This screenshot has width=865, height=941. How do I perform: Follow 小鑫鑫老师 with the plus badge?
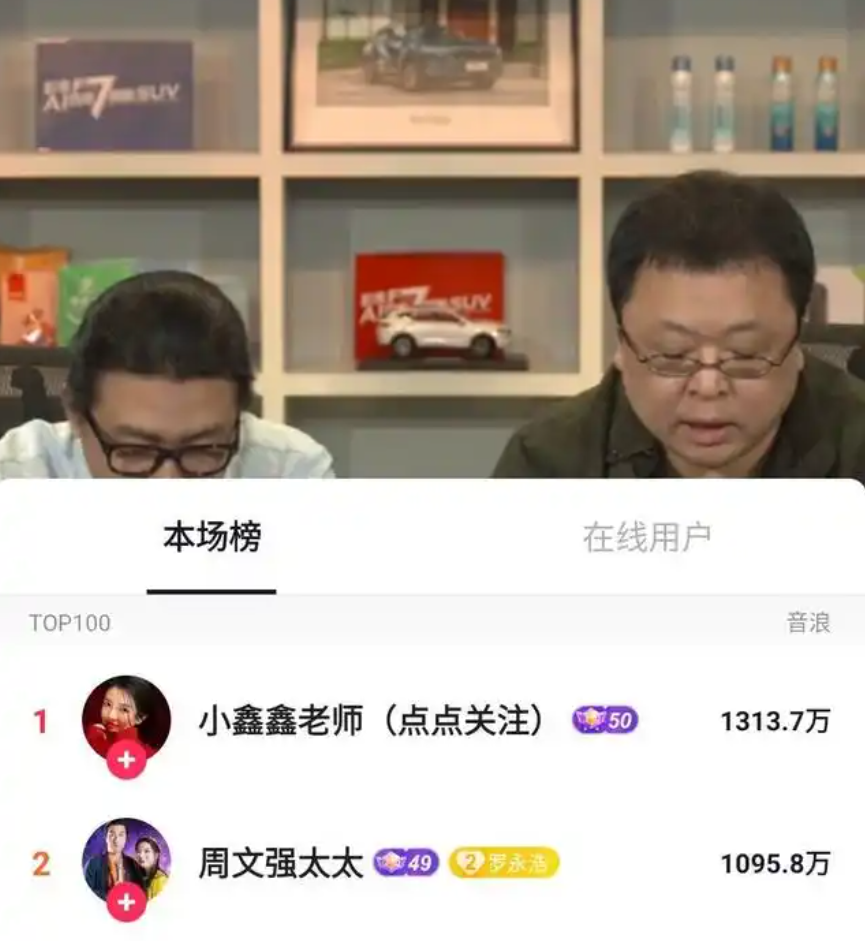[x=126, y=760]
